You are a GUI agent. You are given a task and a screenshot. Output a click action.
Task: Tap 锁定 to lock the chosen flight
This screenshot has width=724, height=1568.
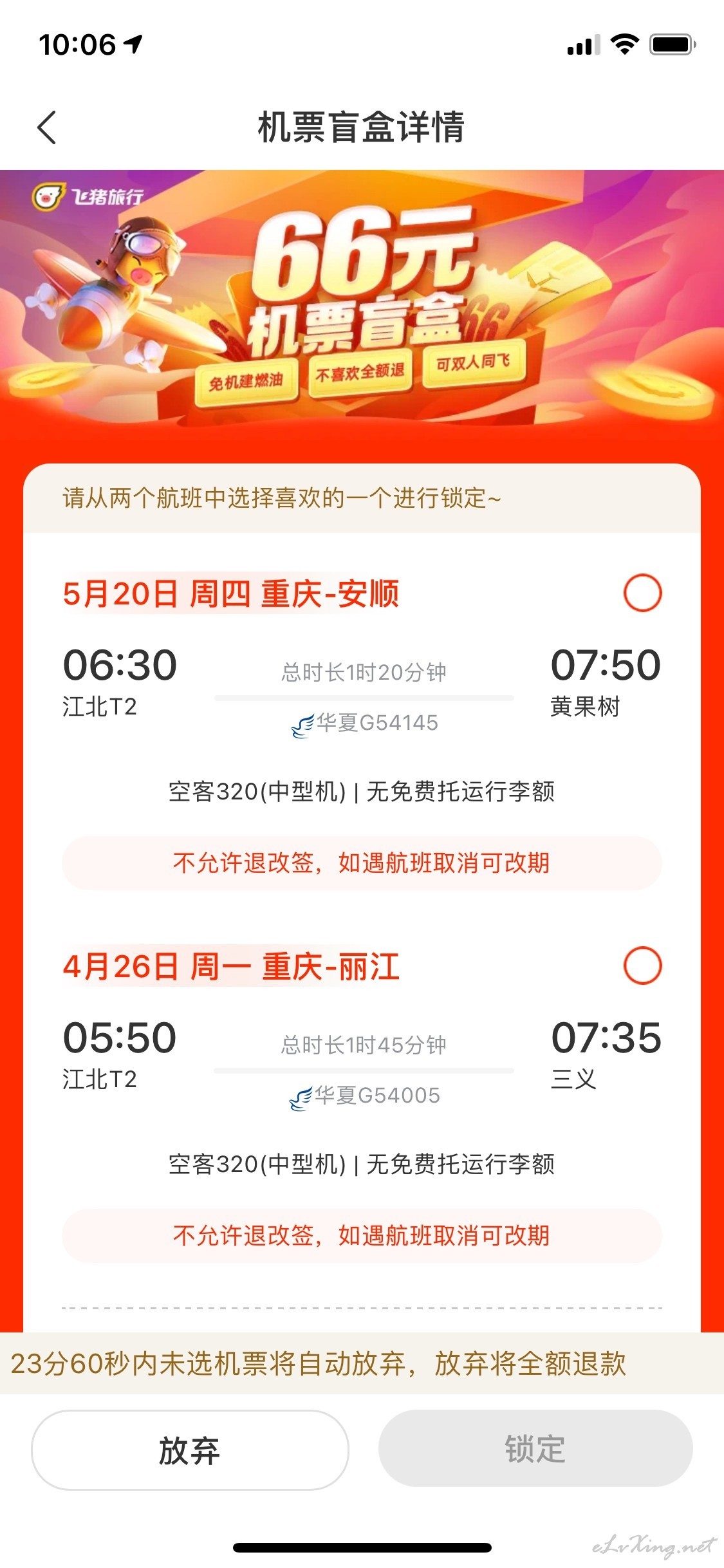pos(535,1449)
